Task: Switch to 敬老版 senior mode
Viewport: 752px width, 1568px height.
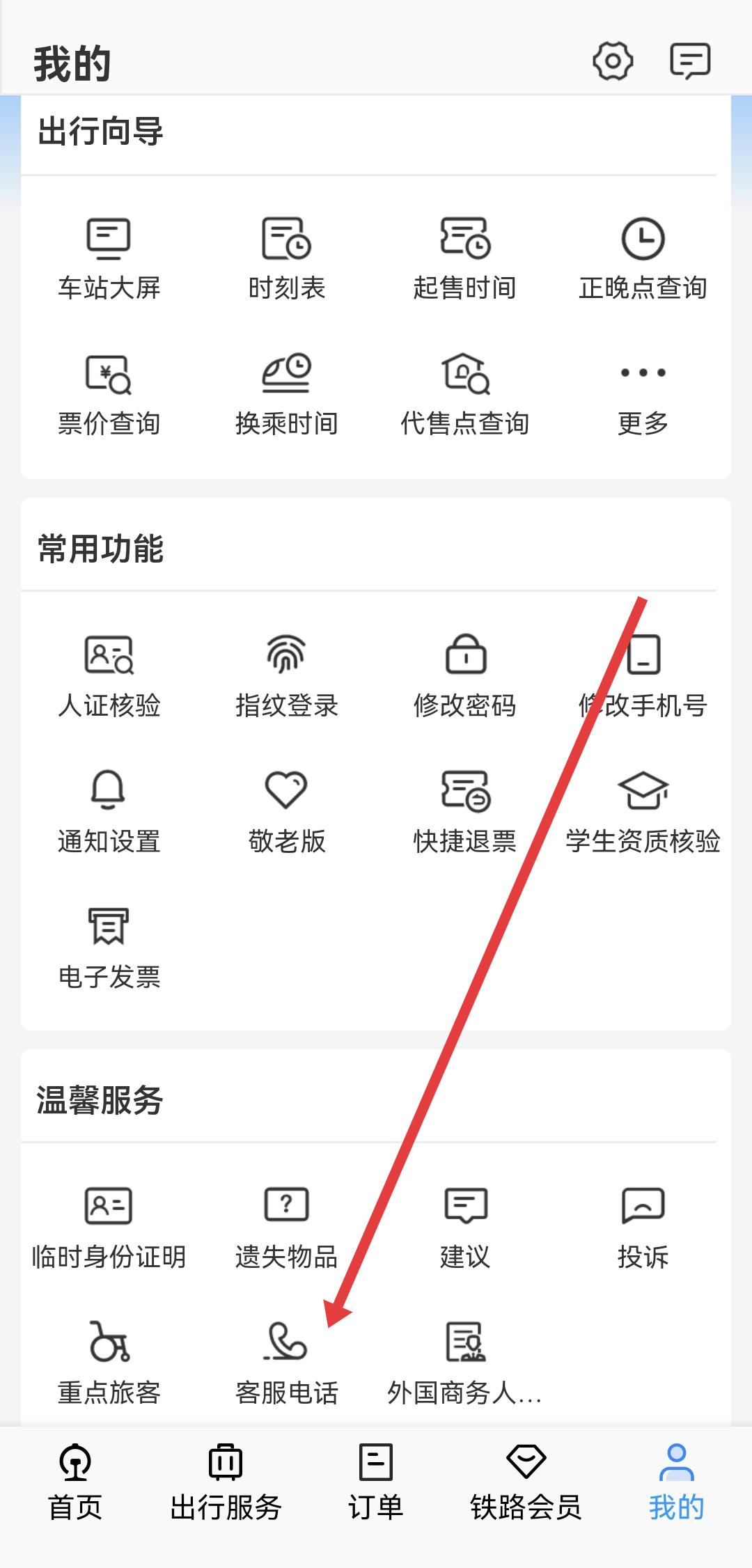Action: 287,811
